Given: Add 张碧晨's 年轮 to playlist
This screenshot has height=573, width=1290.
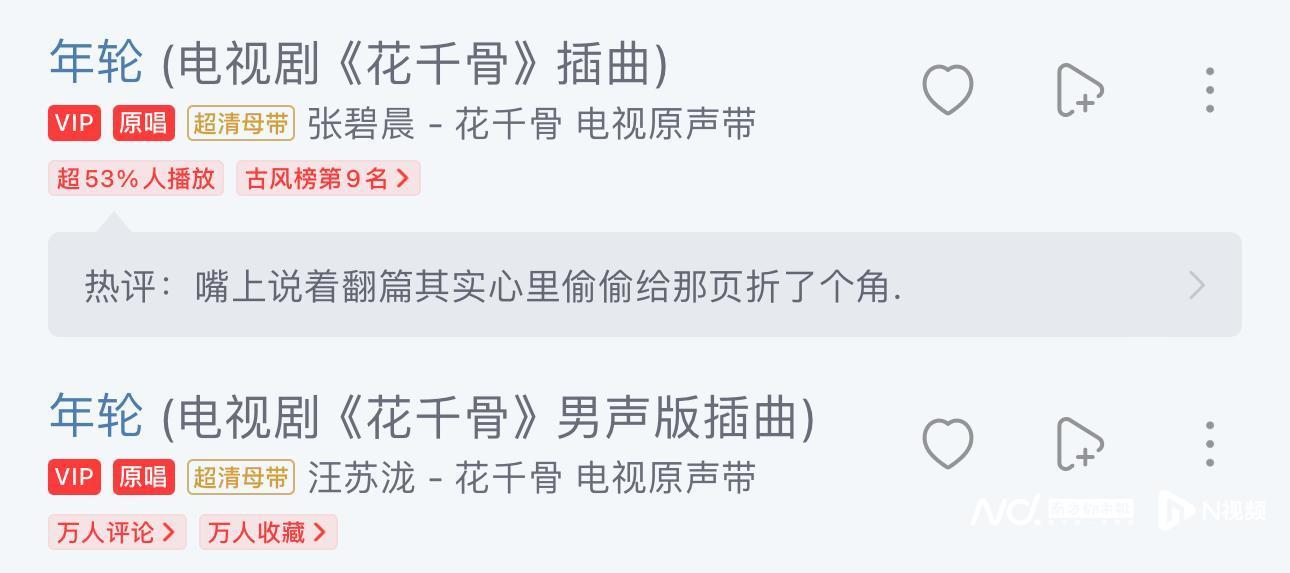Looking at the screenshot, I should pos(1079,90).
